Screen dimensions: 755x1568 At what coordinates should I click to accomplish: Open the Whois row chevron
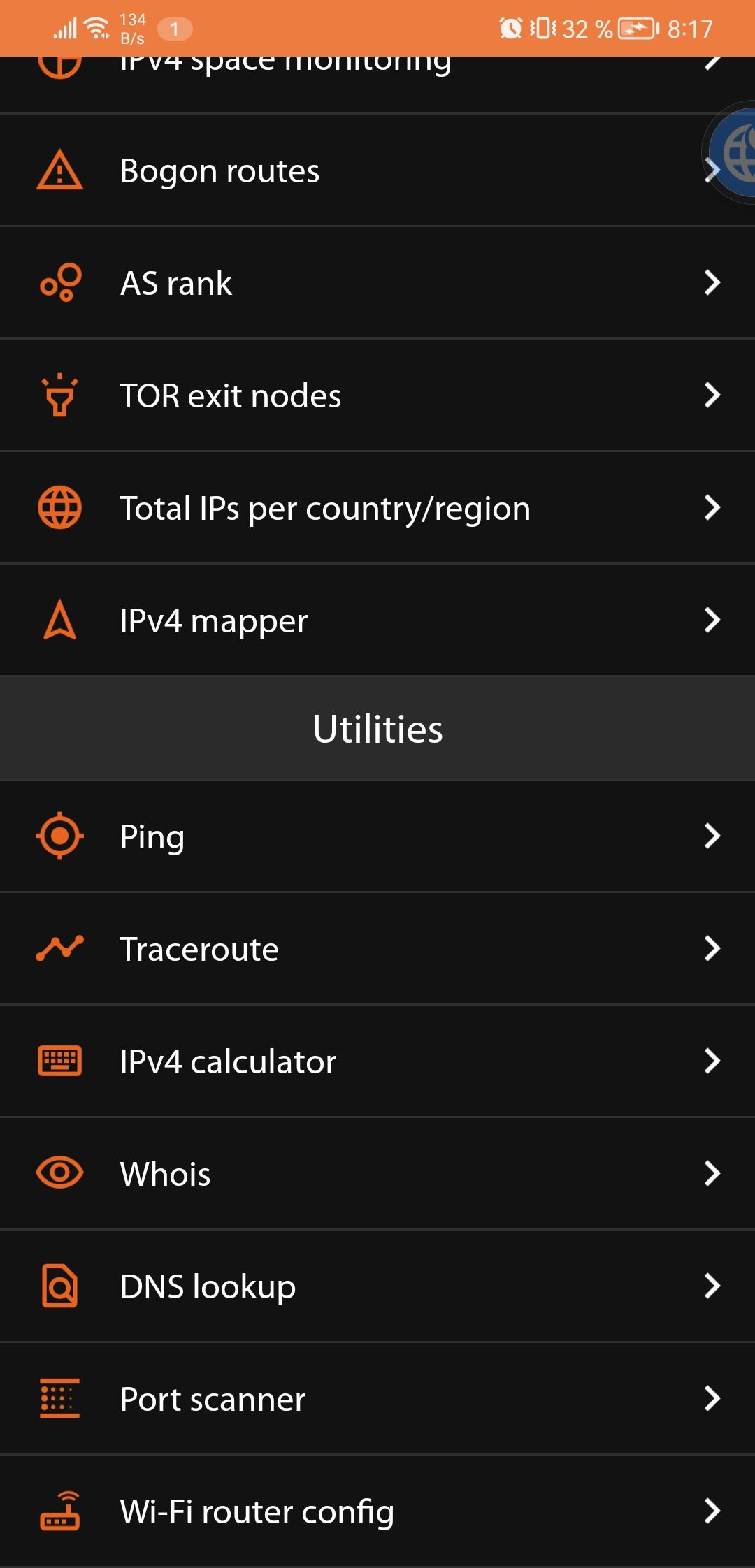point(712,1173)
